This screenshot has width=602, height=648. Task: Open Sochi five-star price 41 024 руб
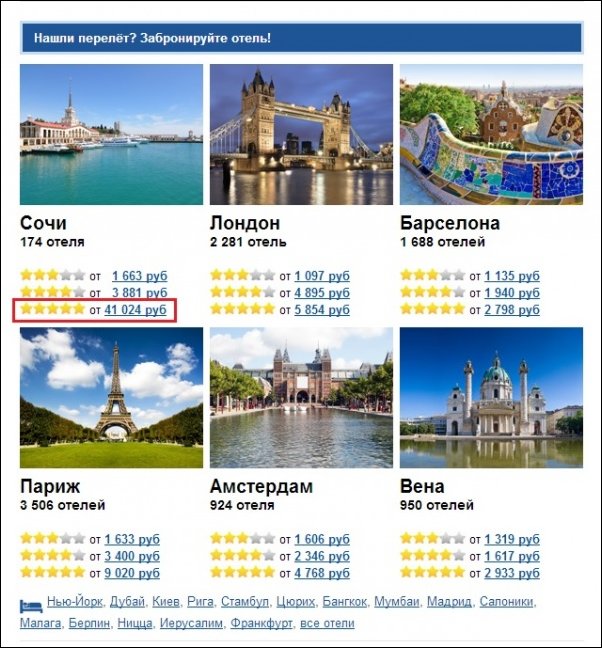[x=135, y=311]
